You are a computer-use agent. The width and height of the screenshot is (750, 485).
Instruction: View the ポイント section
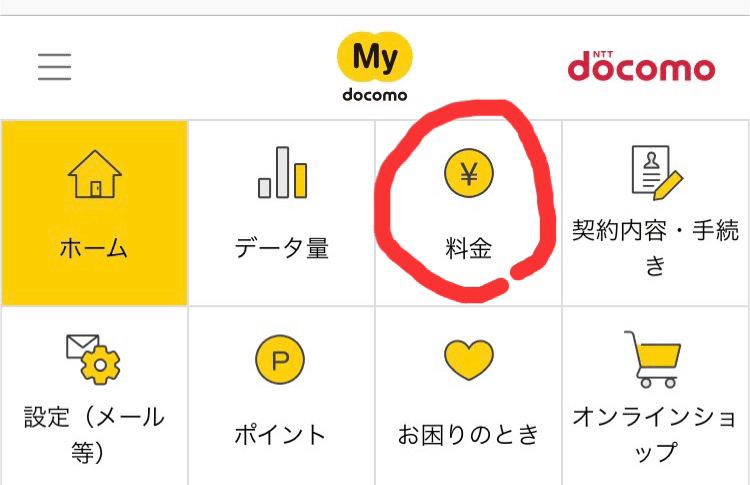pyautogui.click(x=281, y=397)
